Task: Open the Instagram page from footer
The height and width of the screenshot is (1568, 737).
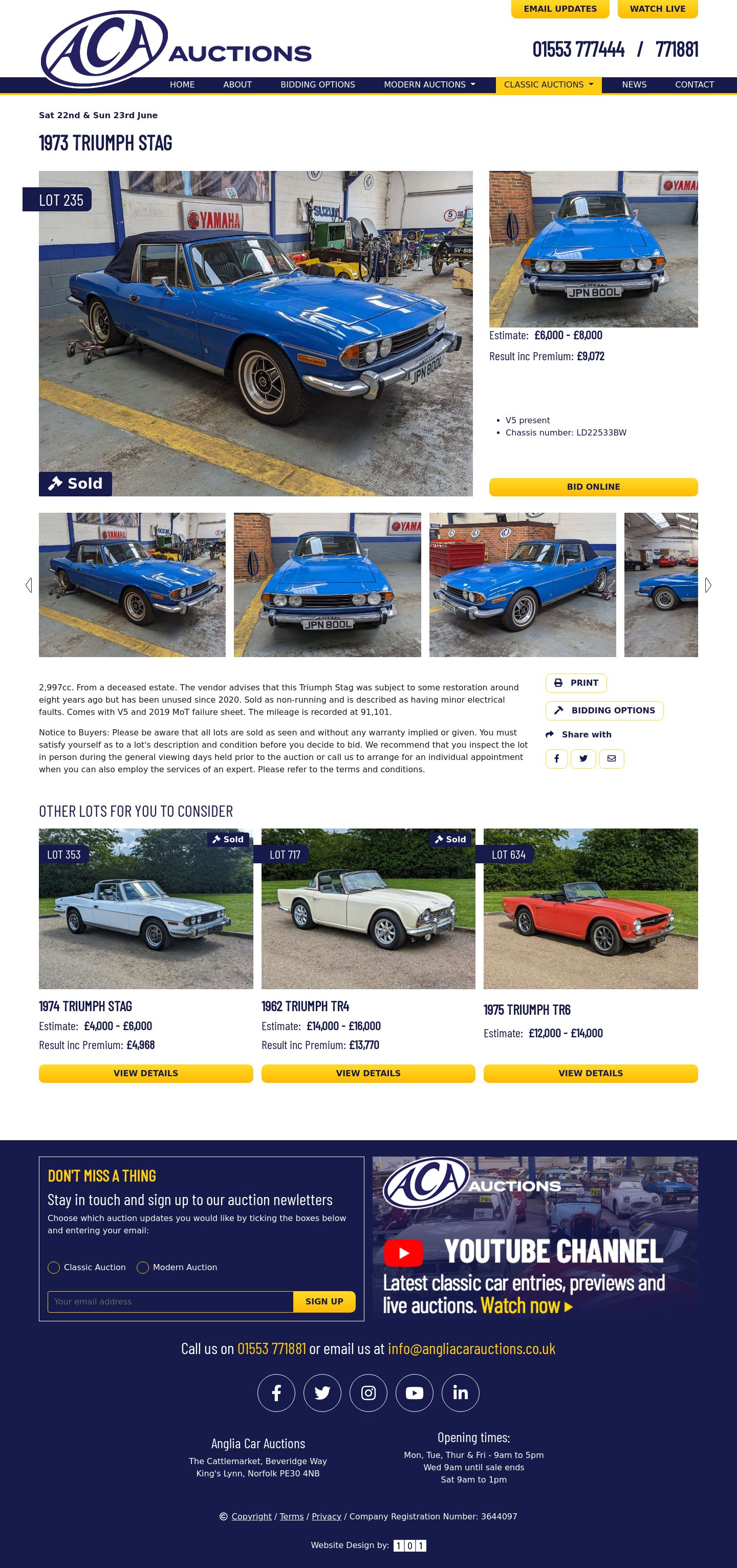Action: (x=368, y=1392)
